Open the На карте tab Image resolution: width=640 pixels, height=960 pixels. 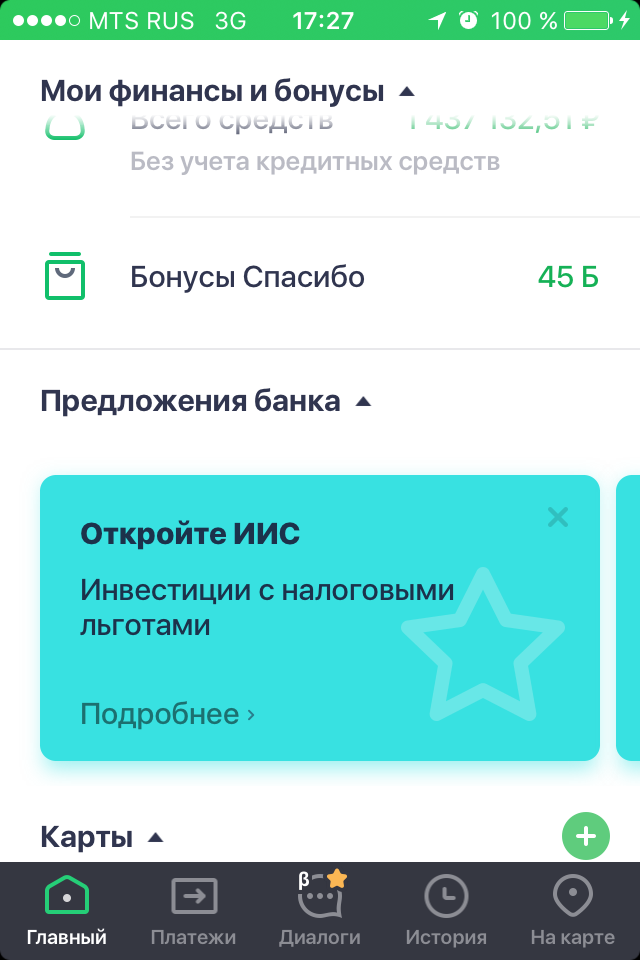coord(572,910)
